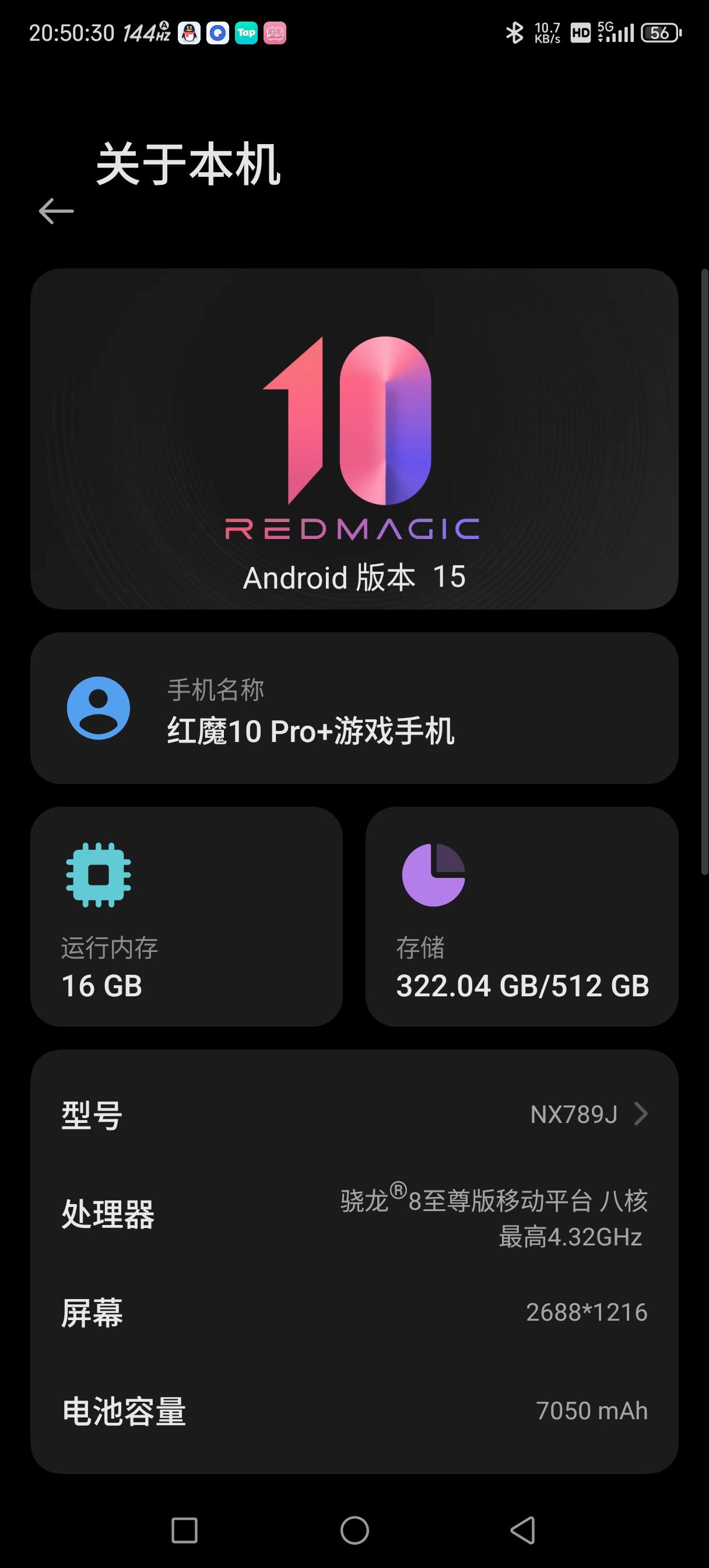Open the 存储 322.04 GB/512 GB card
This screenshot has height=1568, width=709.
(x=522, y=916)
